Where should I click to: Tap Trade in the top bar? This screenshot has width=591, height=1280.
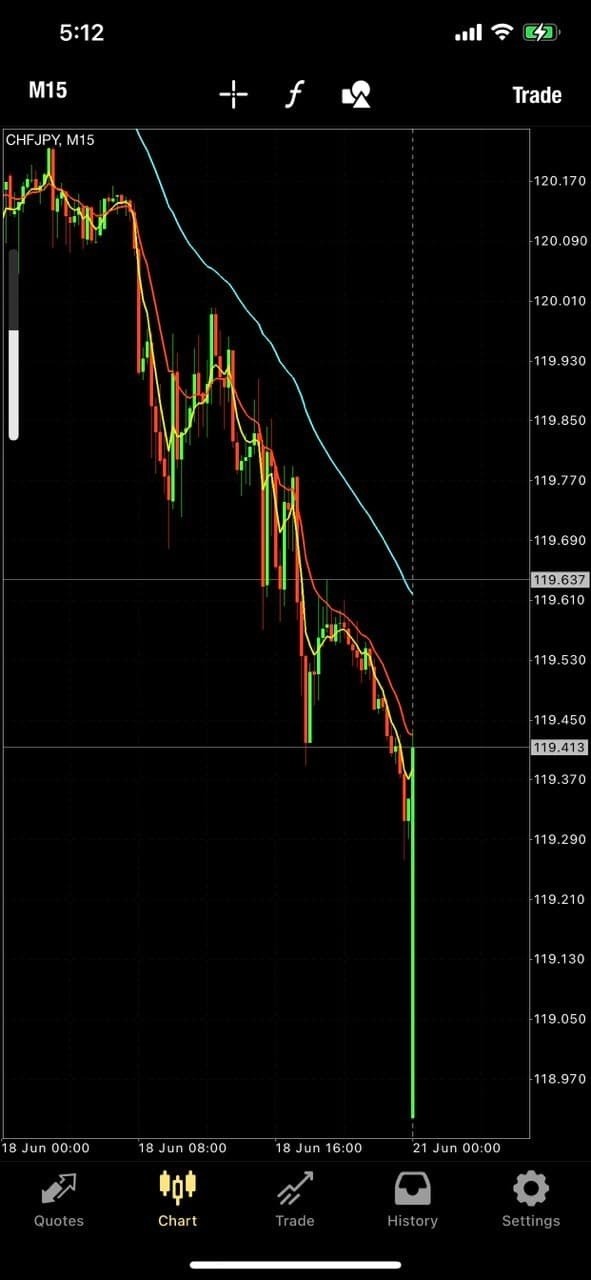[537, 95]
